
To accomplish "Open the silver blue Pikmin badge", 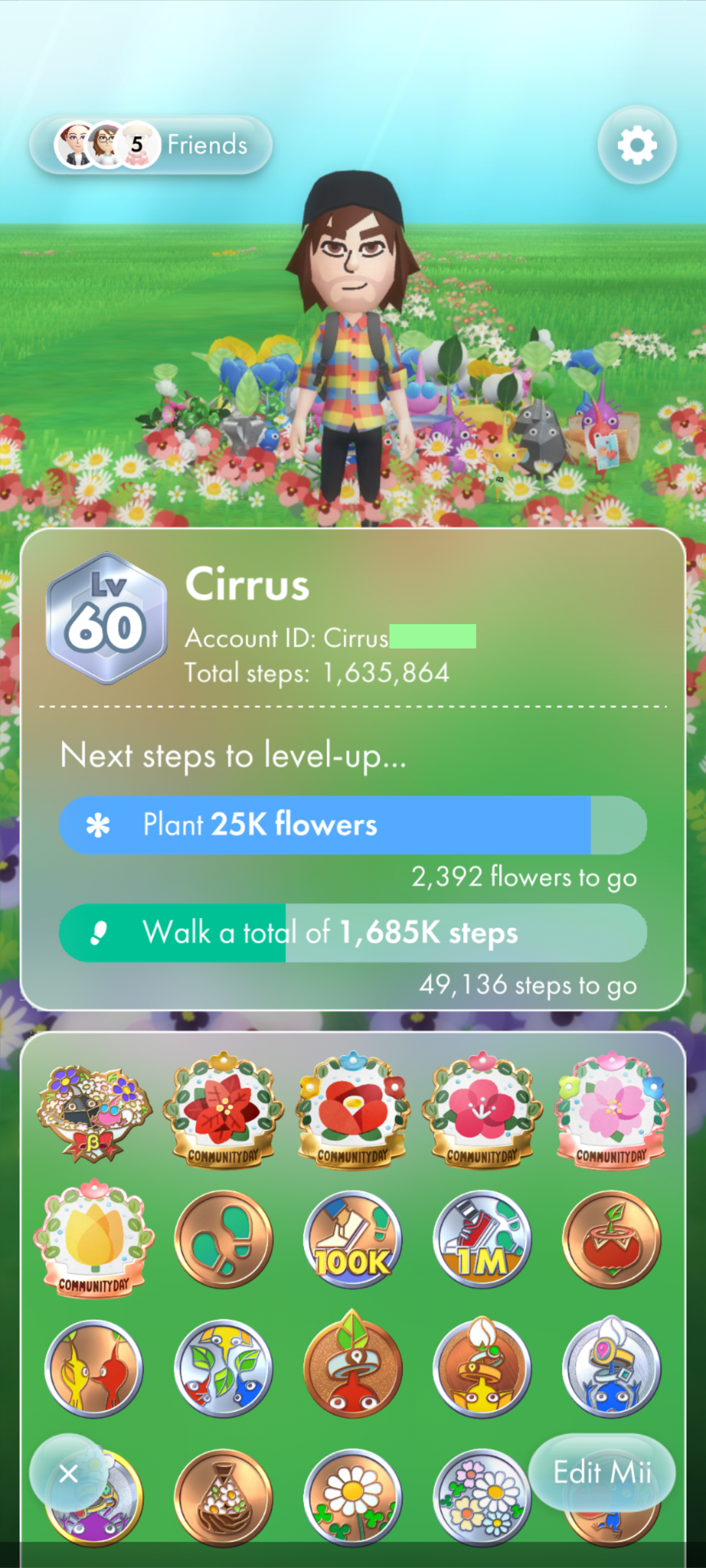I will (x=611, y=1368).
